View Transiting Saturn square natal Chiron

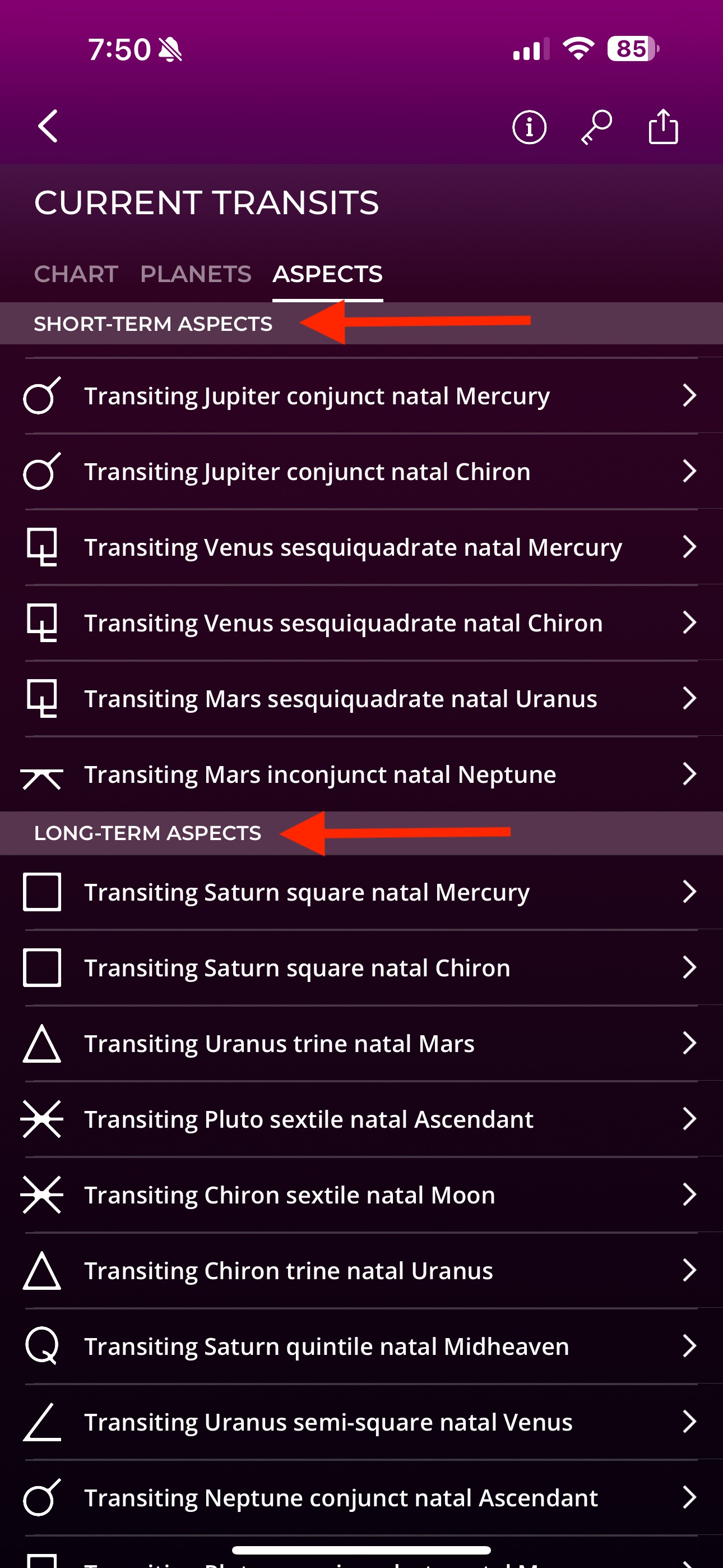tap(361, 967)
